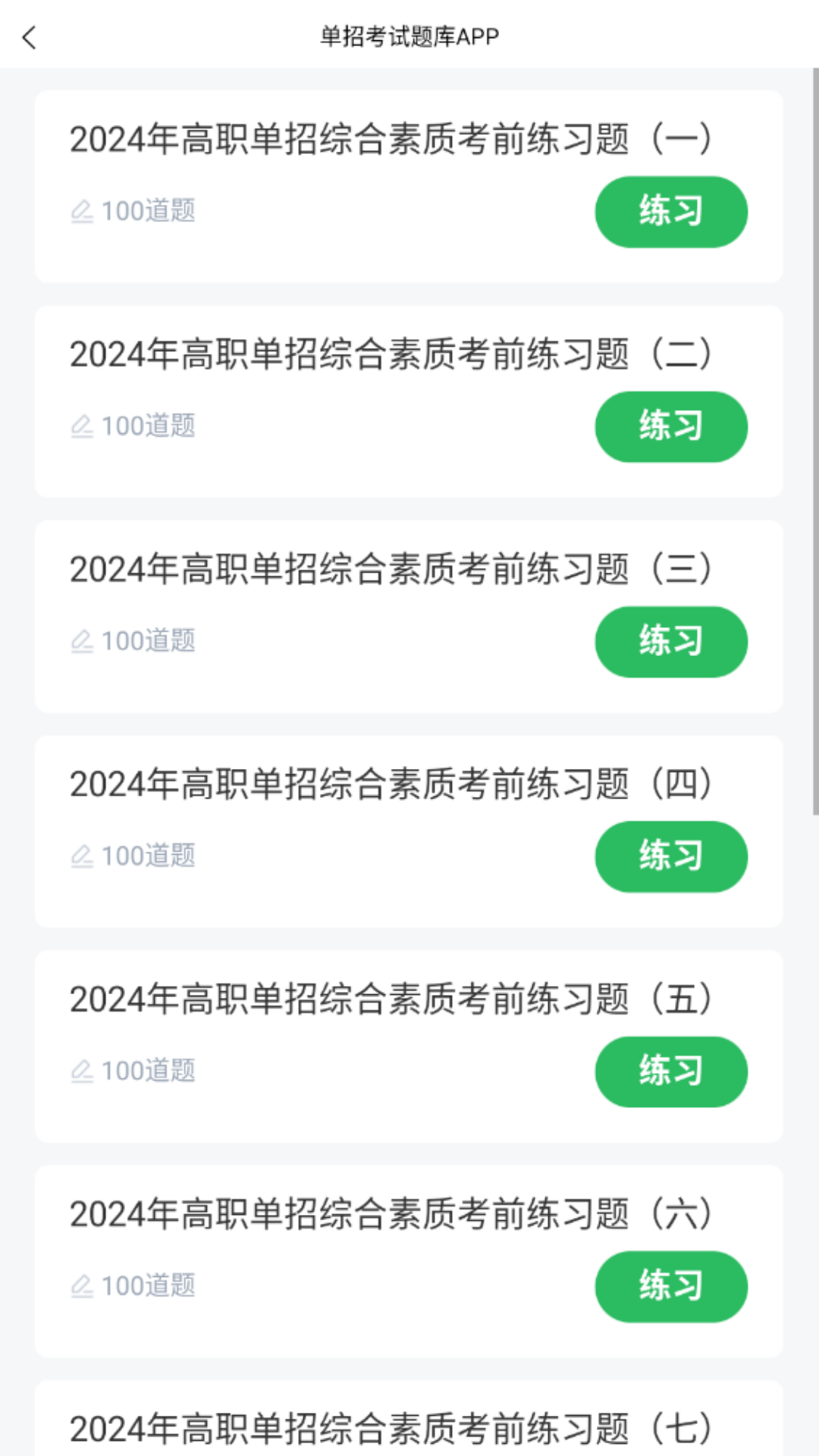Open the 练习题 (七) card
819x1456 pixels.
click(x=391, y=1429)
